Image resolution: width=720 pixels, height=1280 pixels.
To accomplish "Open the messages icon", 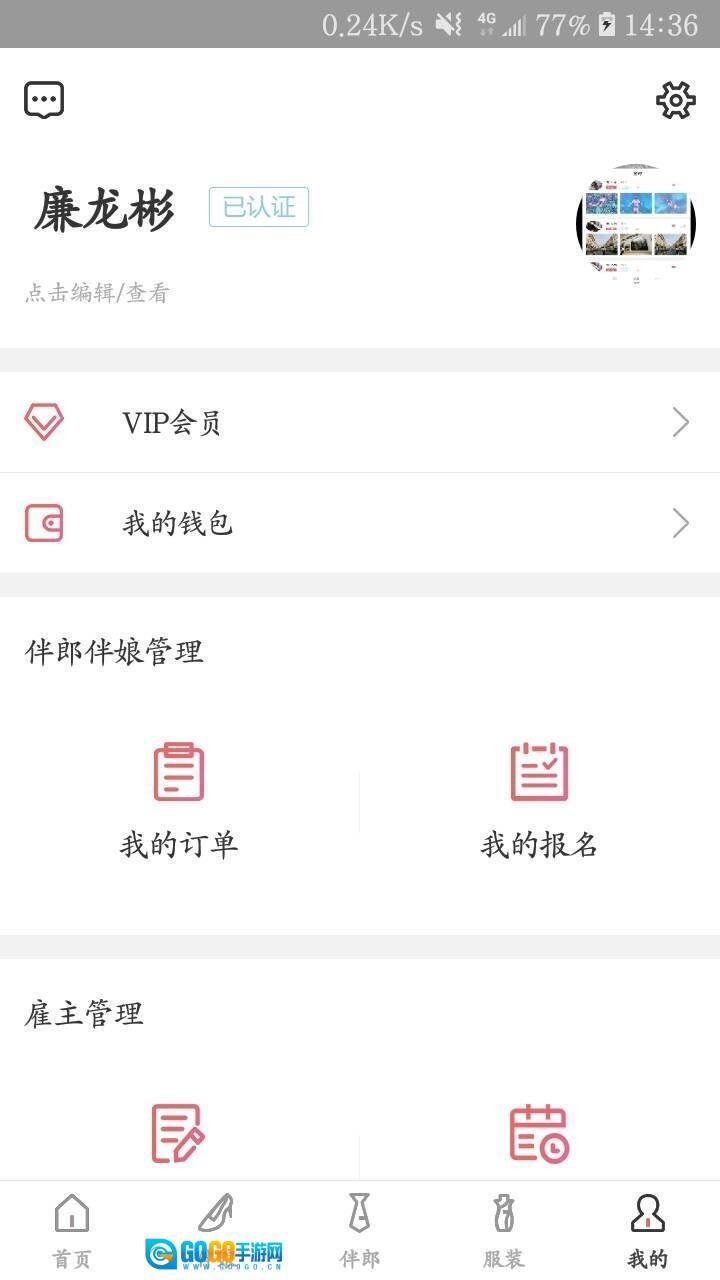I will (44, 100).
